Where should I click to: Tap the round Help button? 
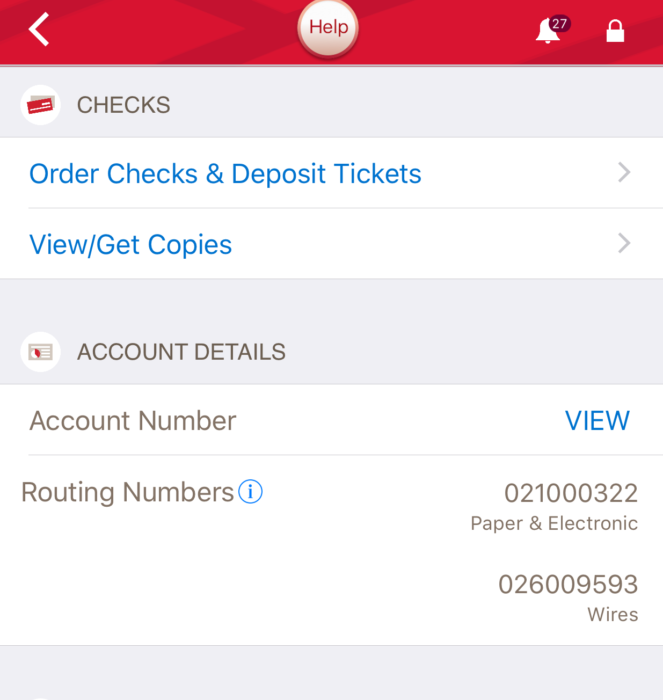(x=328, y=28)
